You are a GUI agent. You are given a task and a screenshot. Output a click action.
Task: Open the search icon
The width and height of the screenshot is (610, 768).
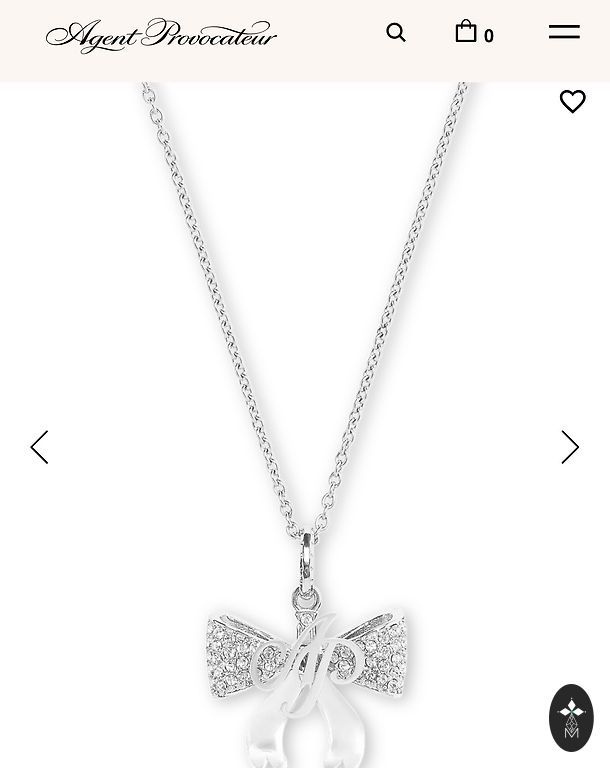396,33
